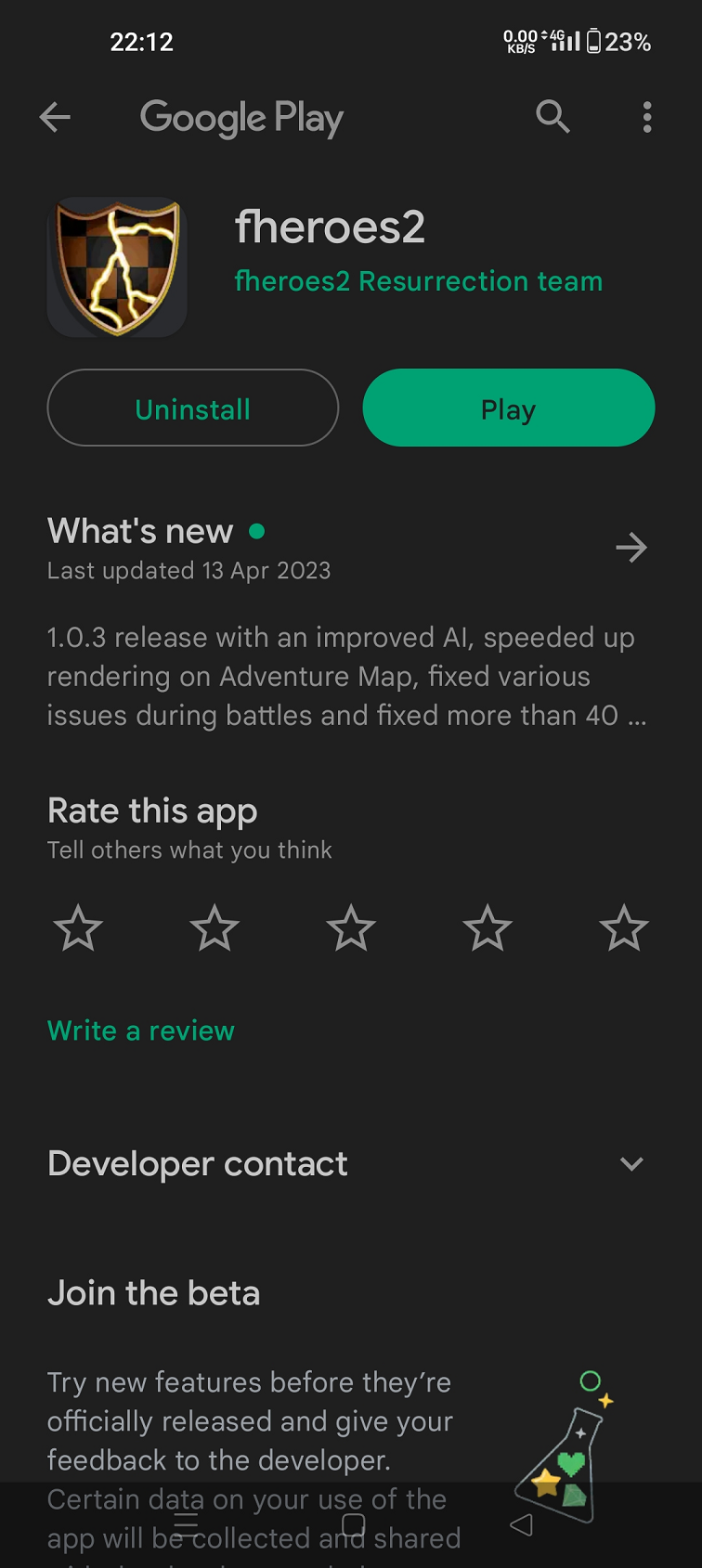Tap the system back button

click(x=522, y=1524)
